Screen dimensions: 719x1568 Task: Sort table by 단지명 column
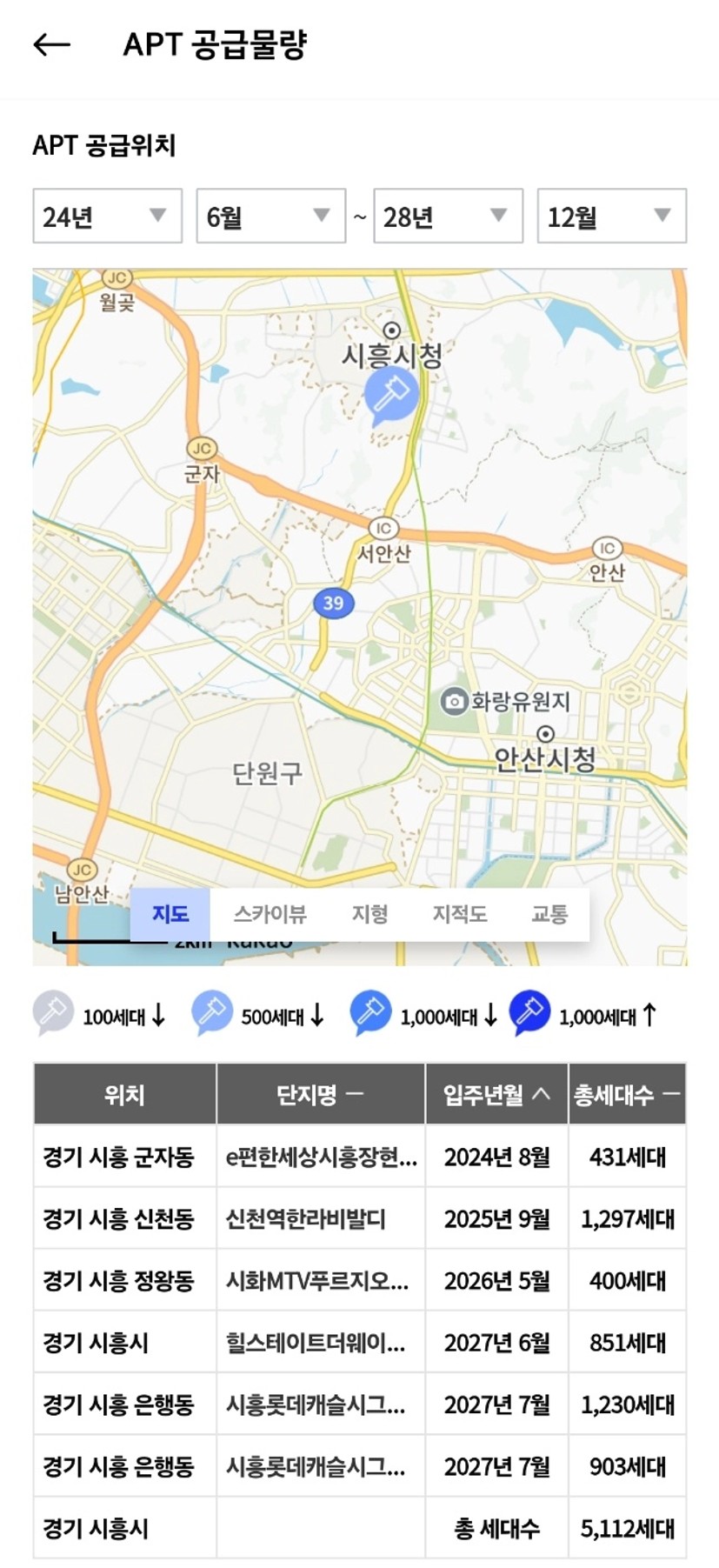[321, 1094]
